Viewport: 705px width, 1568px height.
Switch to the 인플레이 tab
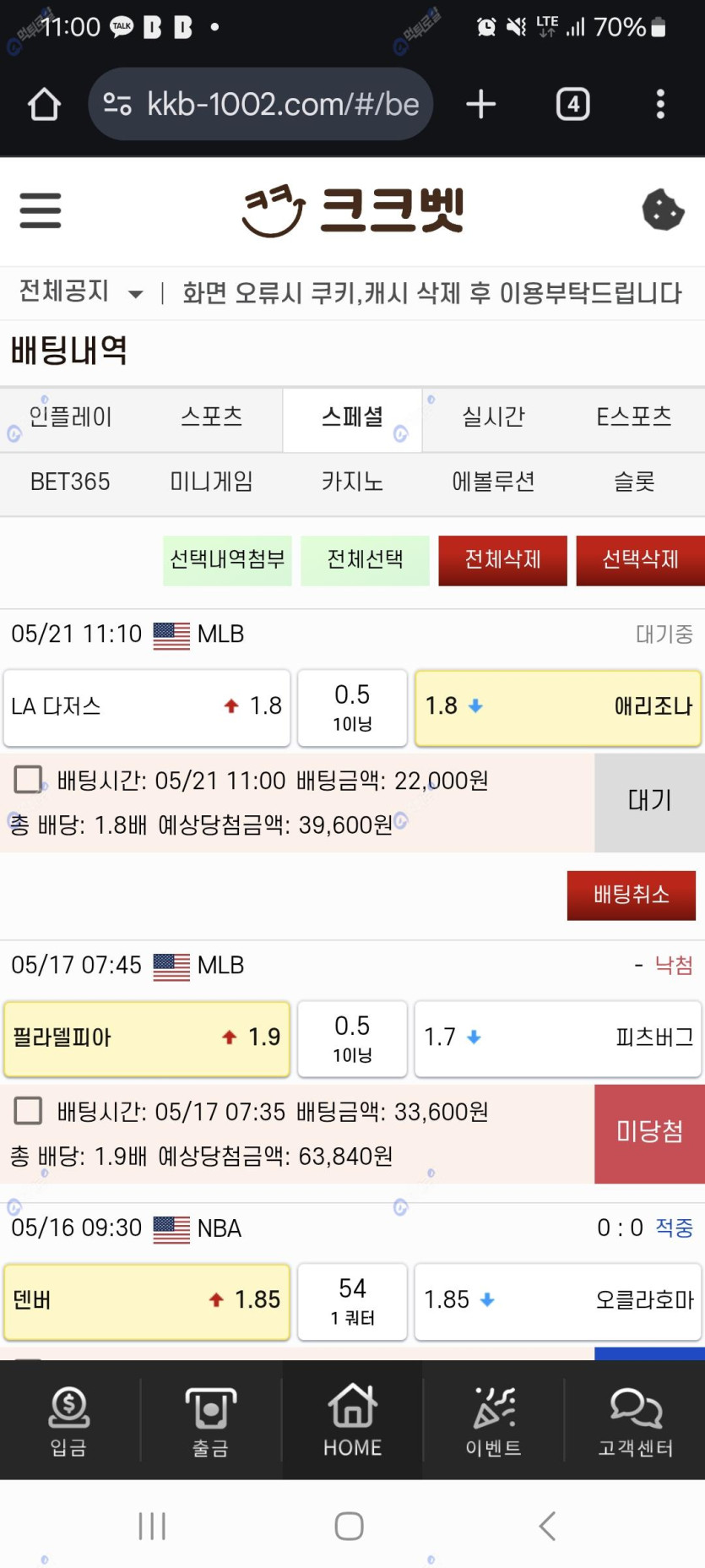[71, 417]
